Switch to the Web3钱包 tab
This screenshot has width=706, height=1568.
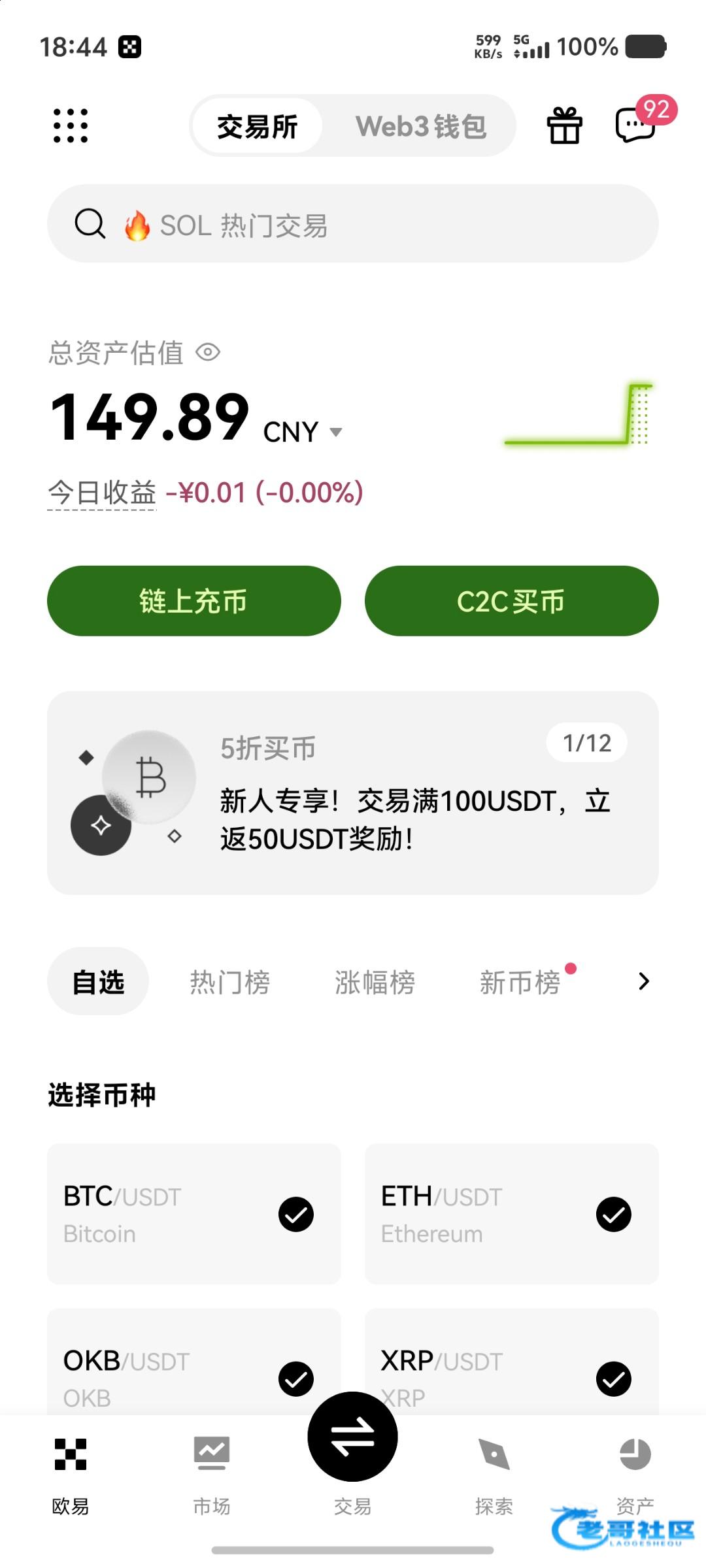[x=420, y=126]
